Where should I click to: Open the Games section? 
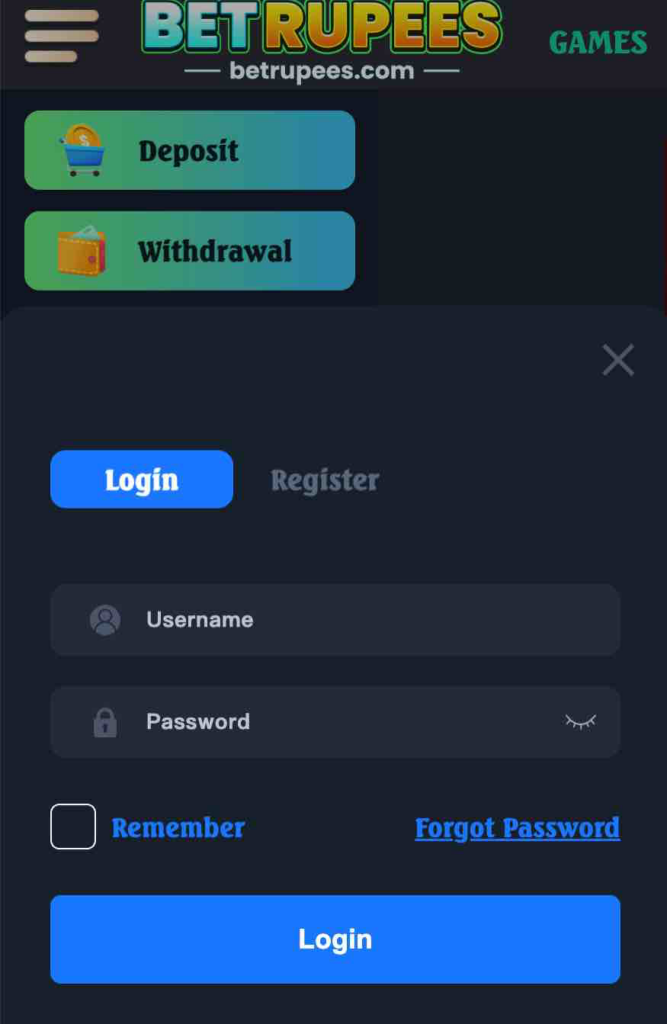(x=597, y=42)
